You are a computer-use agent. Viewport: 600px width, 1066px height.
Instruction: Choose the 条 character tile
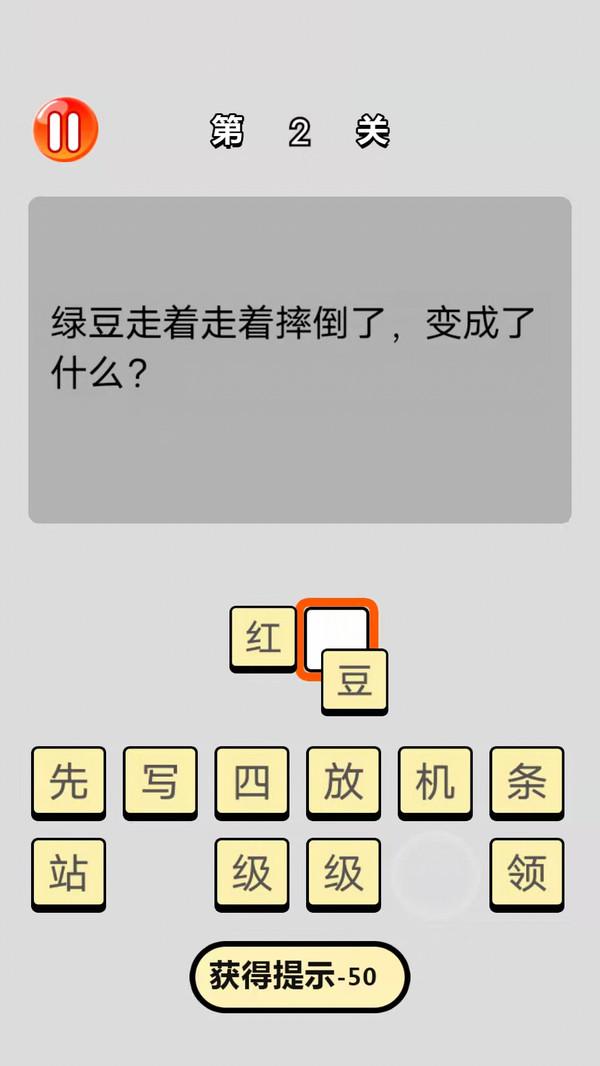(x=527, y=781)
